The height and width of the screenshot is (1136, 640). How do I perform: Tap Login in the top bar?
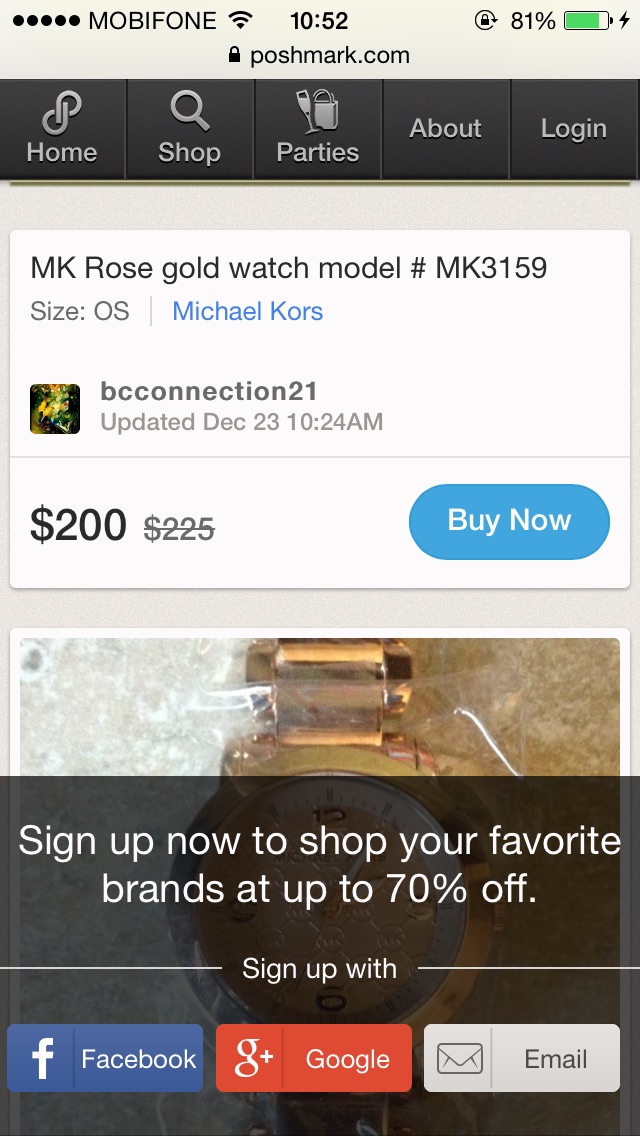[573, 129]
